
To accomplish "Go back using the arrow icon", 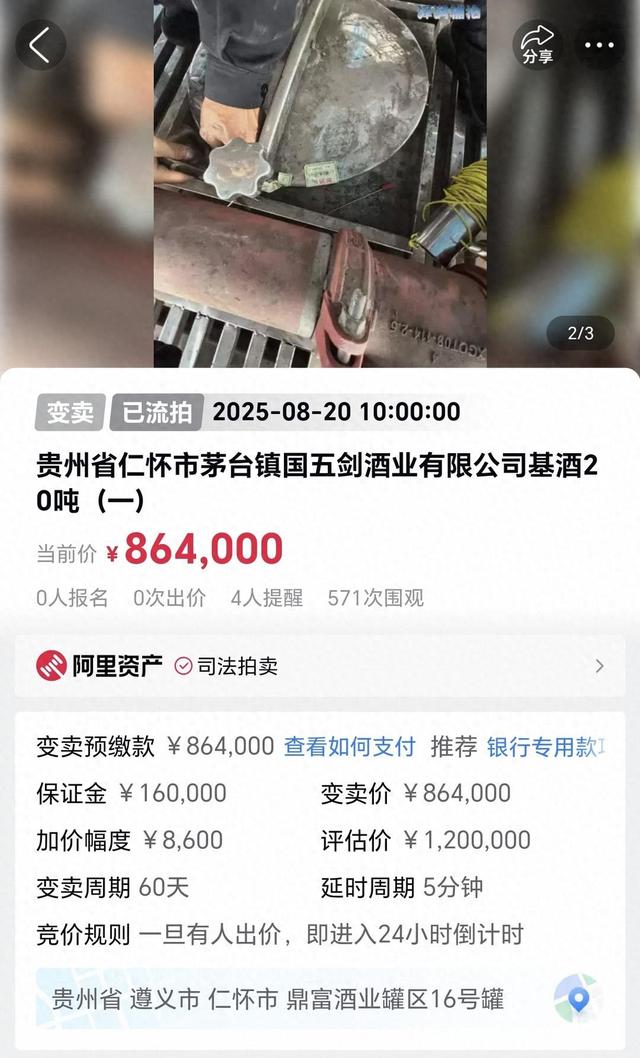I will [x=40, y=45].
